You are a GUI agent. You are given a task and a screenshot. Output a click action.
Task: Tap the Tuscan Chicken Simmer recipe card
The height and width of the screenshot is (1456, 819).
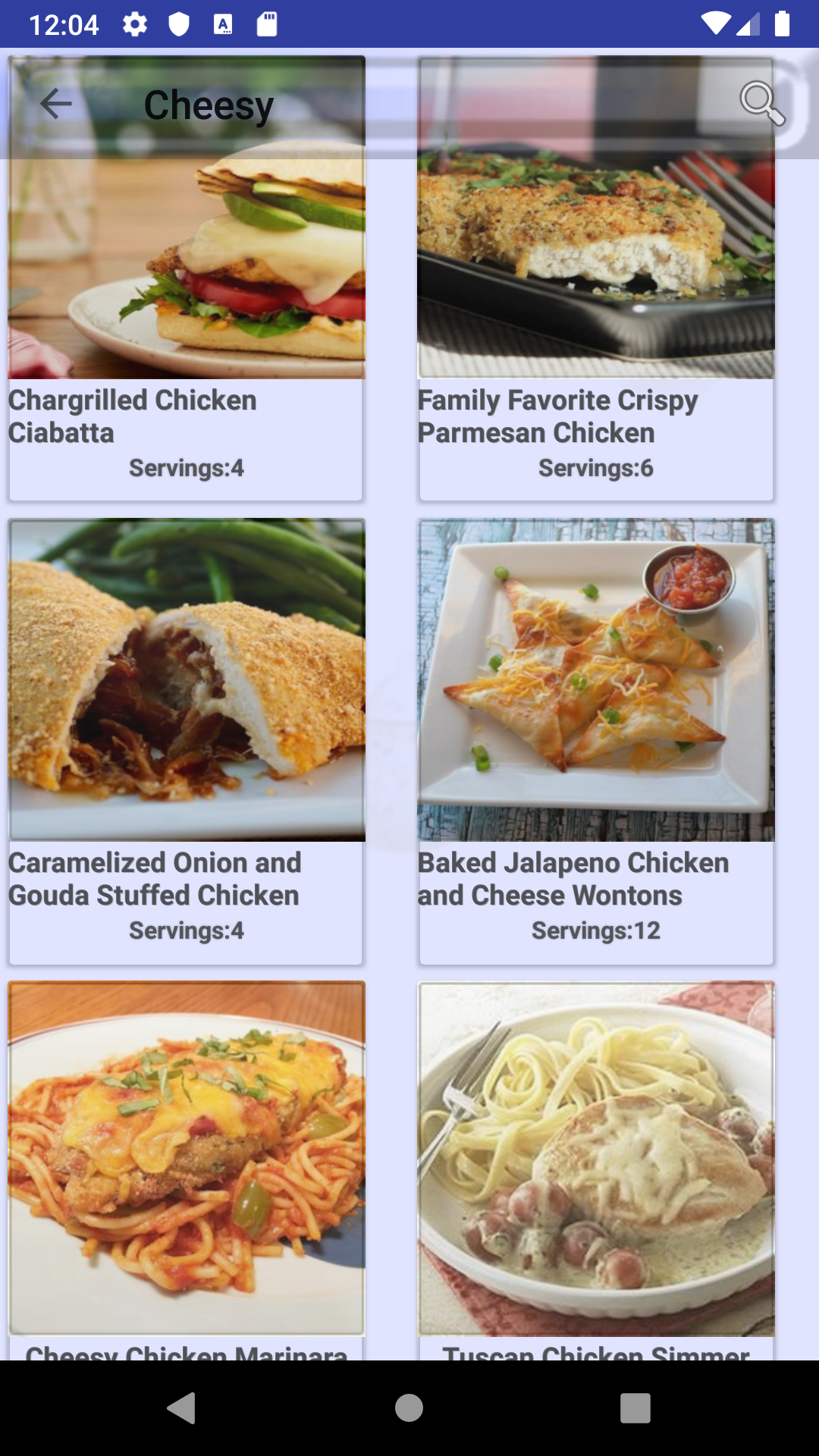[596, 1168]
